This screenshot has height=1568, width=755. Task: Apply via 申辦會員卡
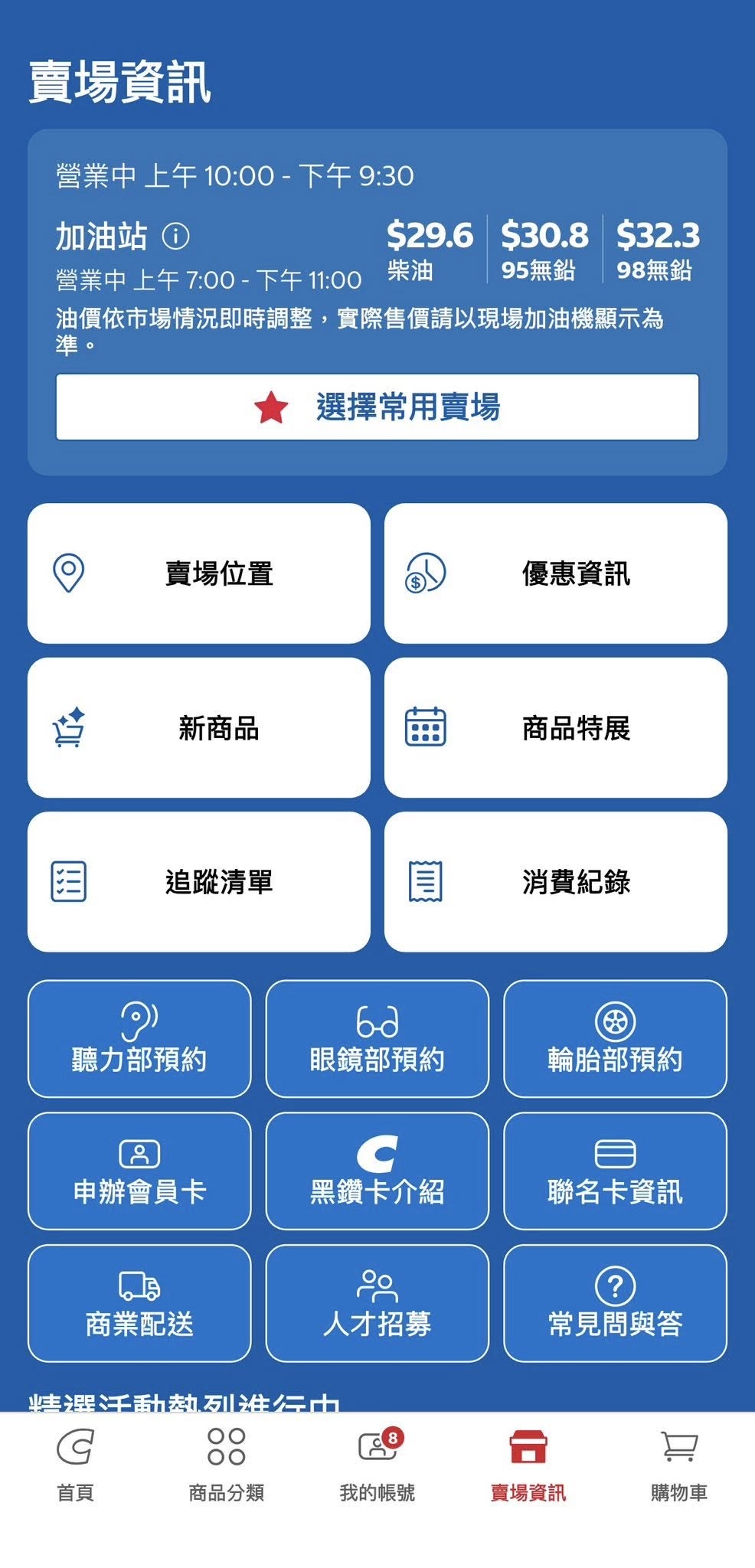[139, 1171]
